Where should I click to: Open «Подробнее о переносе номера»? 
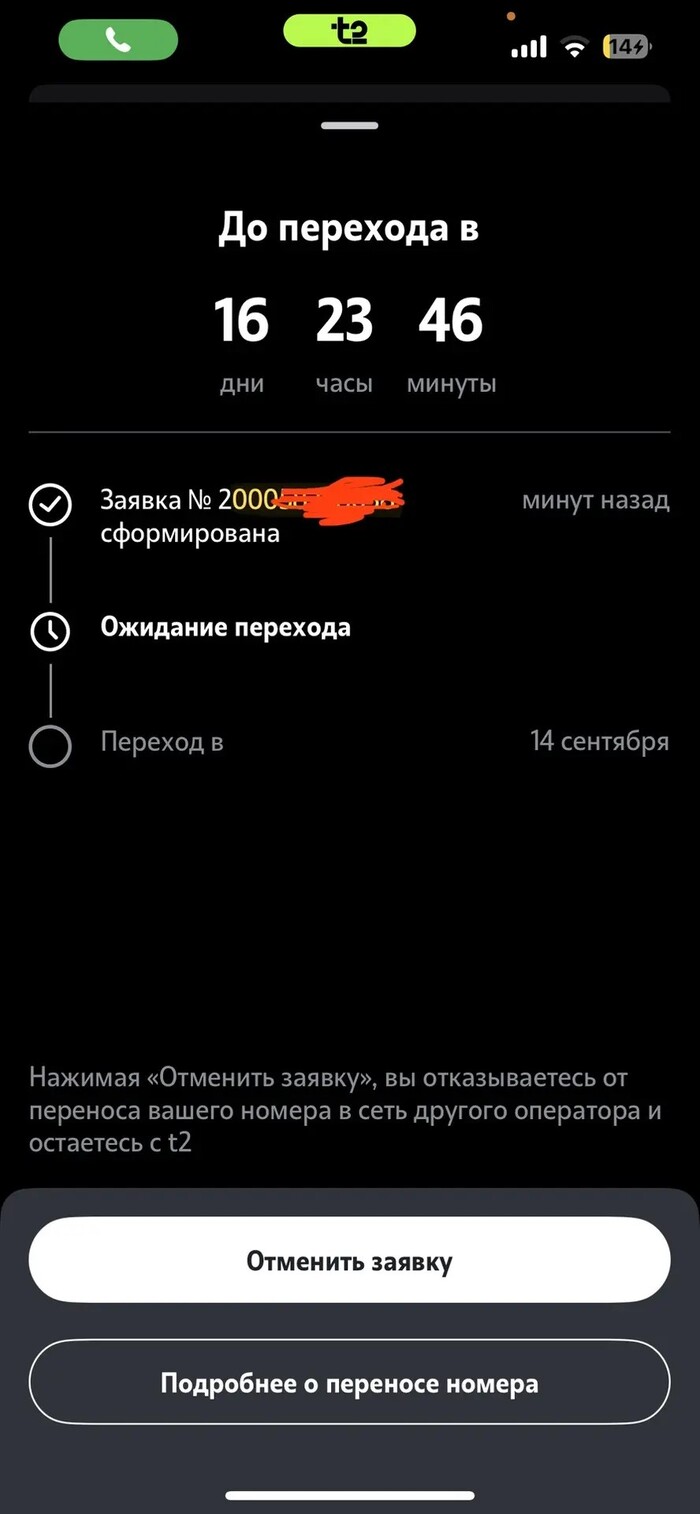[x=349, y=1382]
